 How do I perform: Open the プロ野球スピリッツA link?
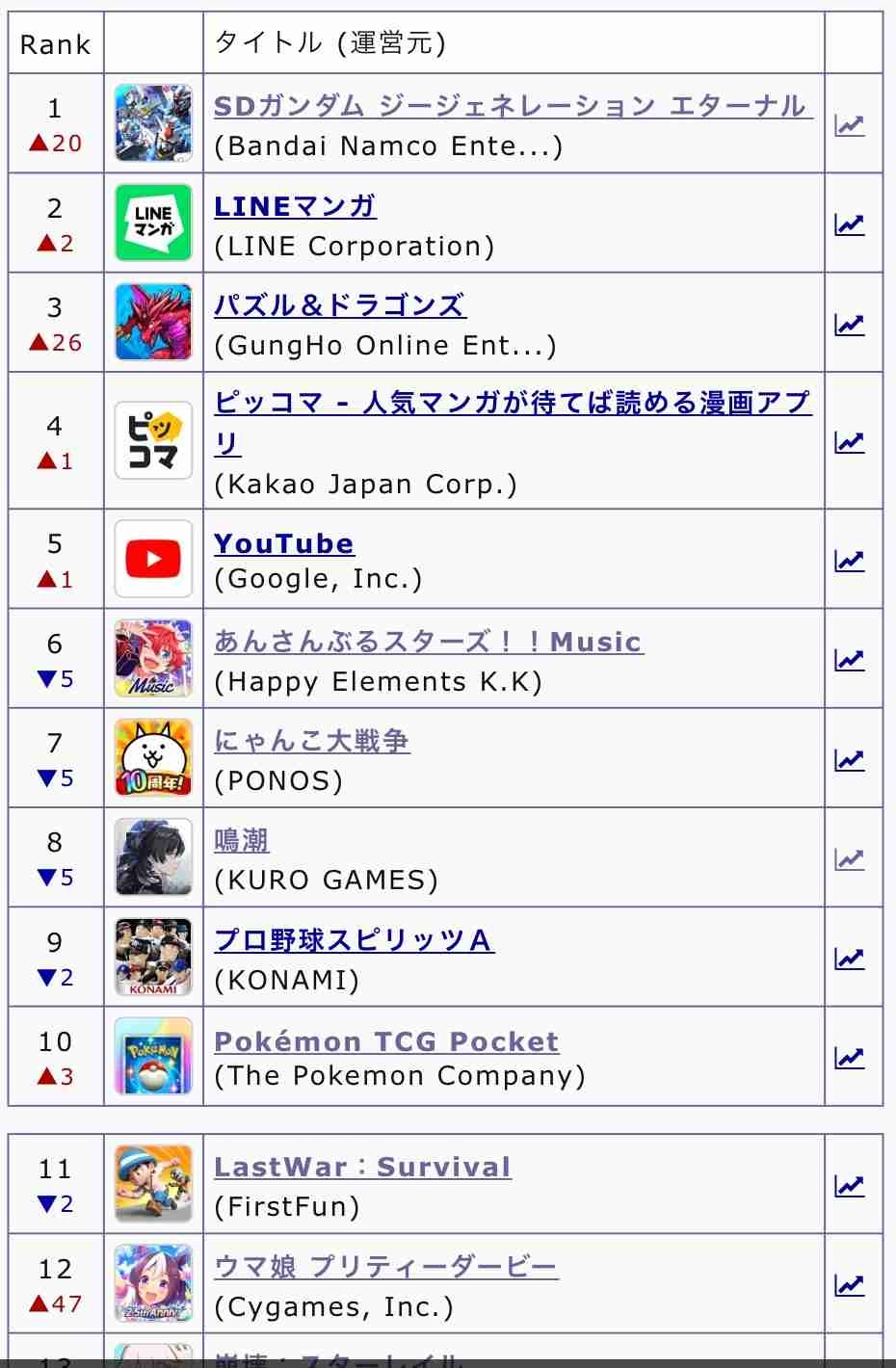[x=354, y=940]
